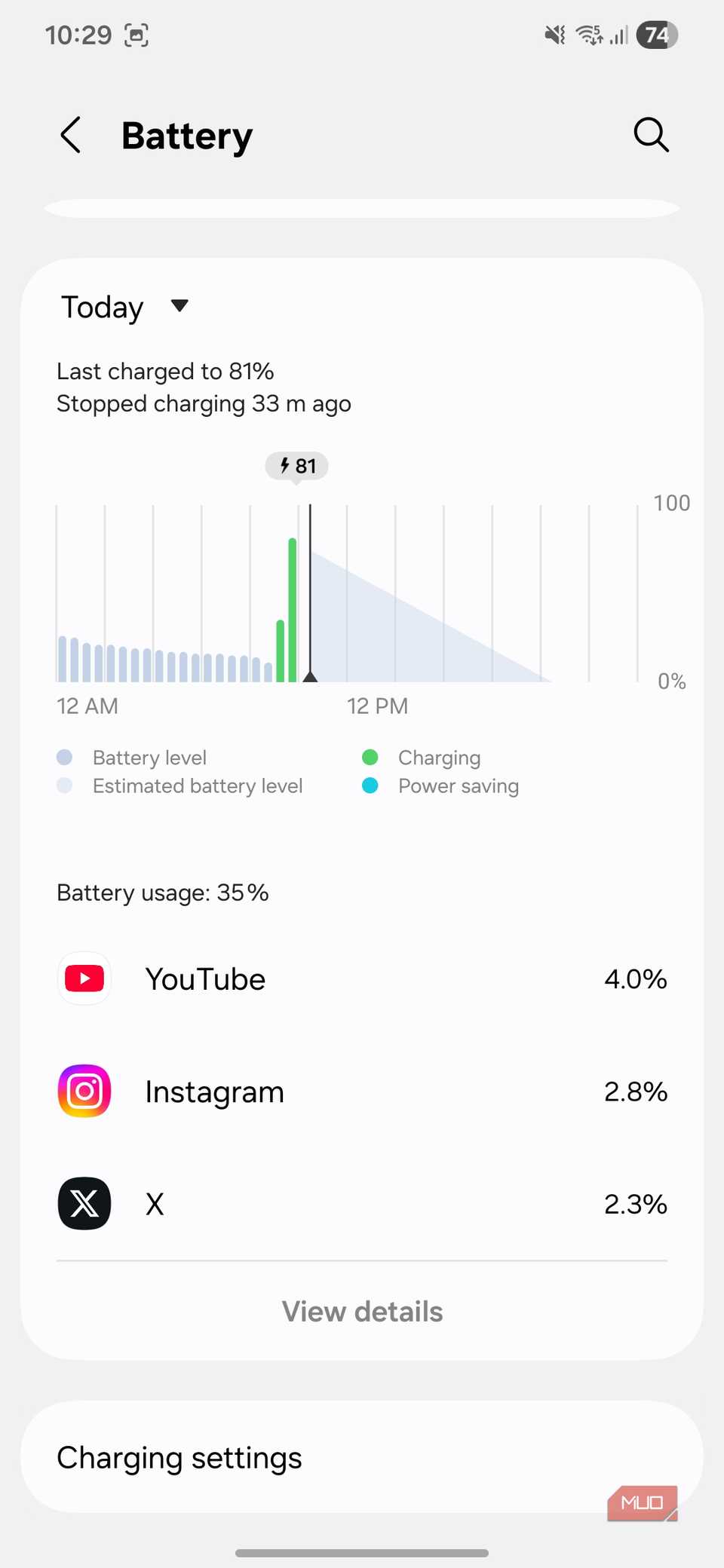Image resolution: width=724 pixels, height=1568 pixels.
Task: Tap the Wi-Fi indicator in status bar
Action: (591, 34)
